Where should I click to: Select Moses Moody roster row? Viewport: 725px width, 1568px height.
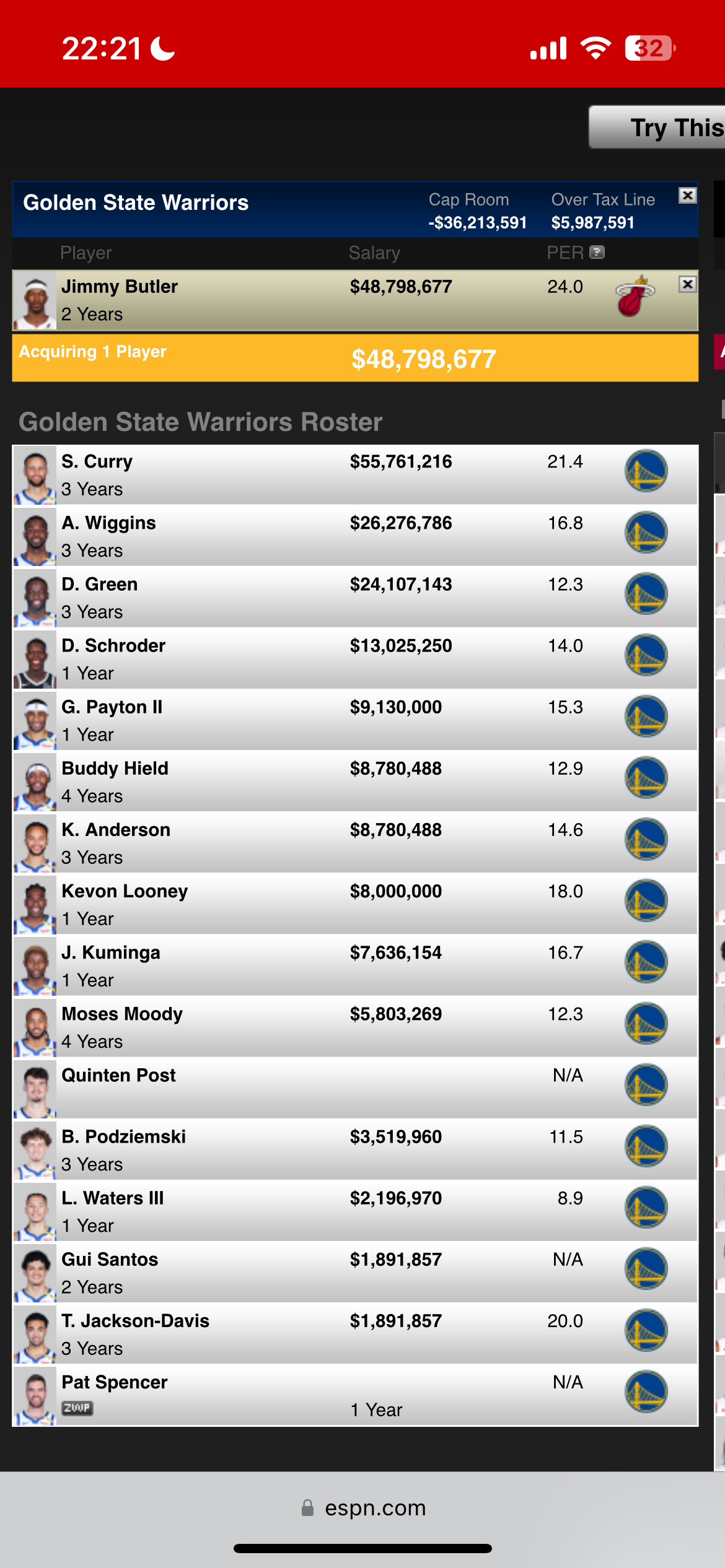(355, 1027)
